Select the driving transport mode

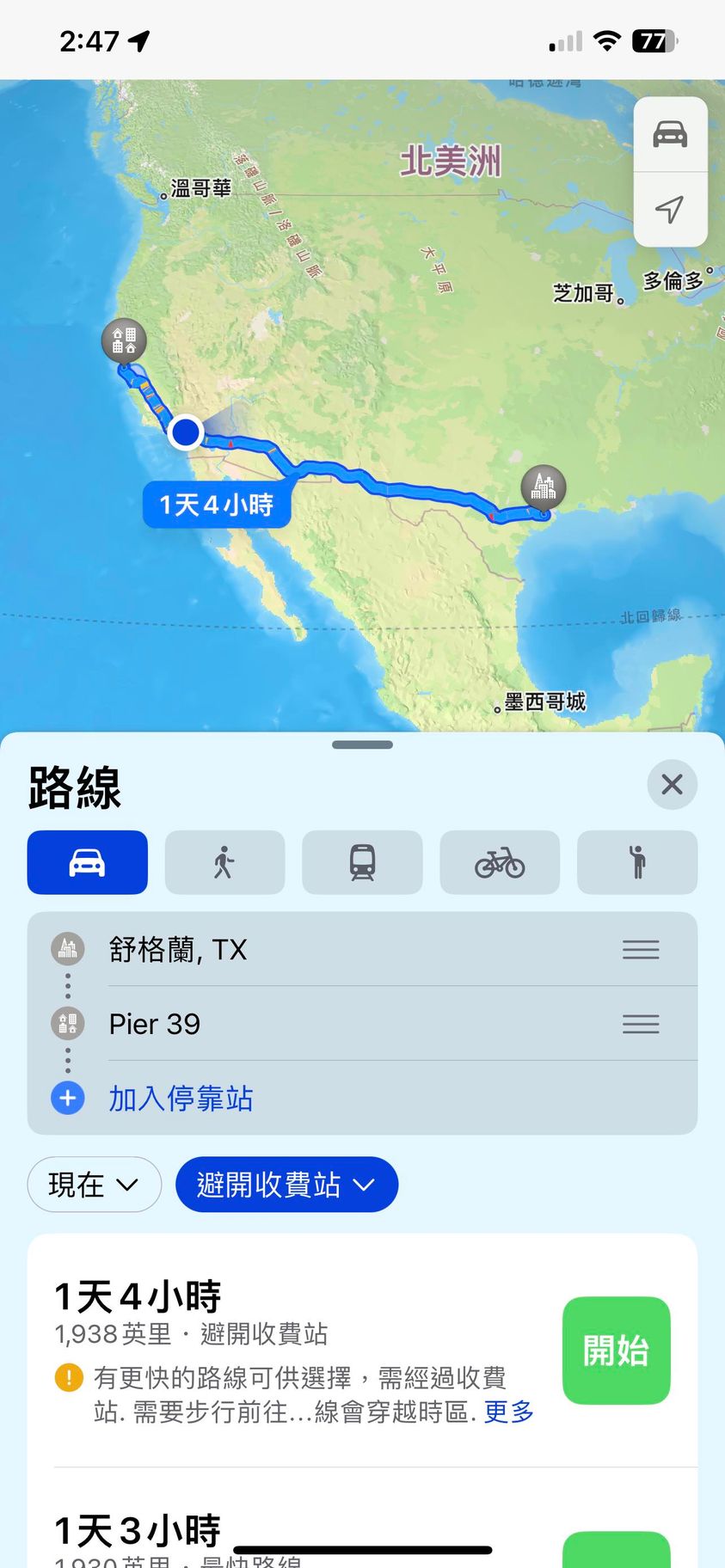(x=88, y=862)
